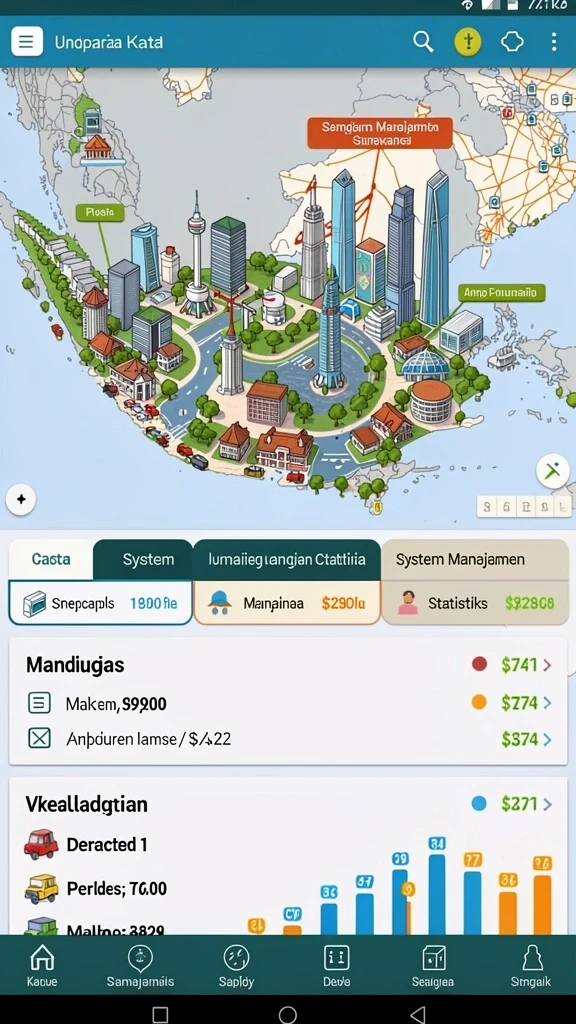Open the hamburger menu button

coord(27,42)
